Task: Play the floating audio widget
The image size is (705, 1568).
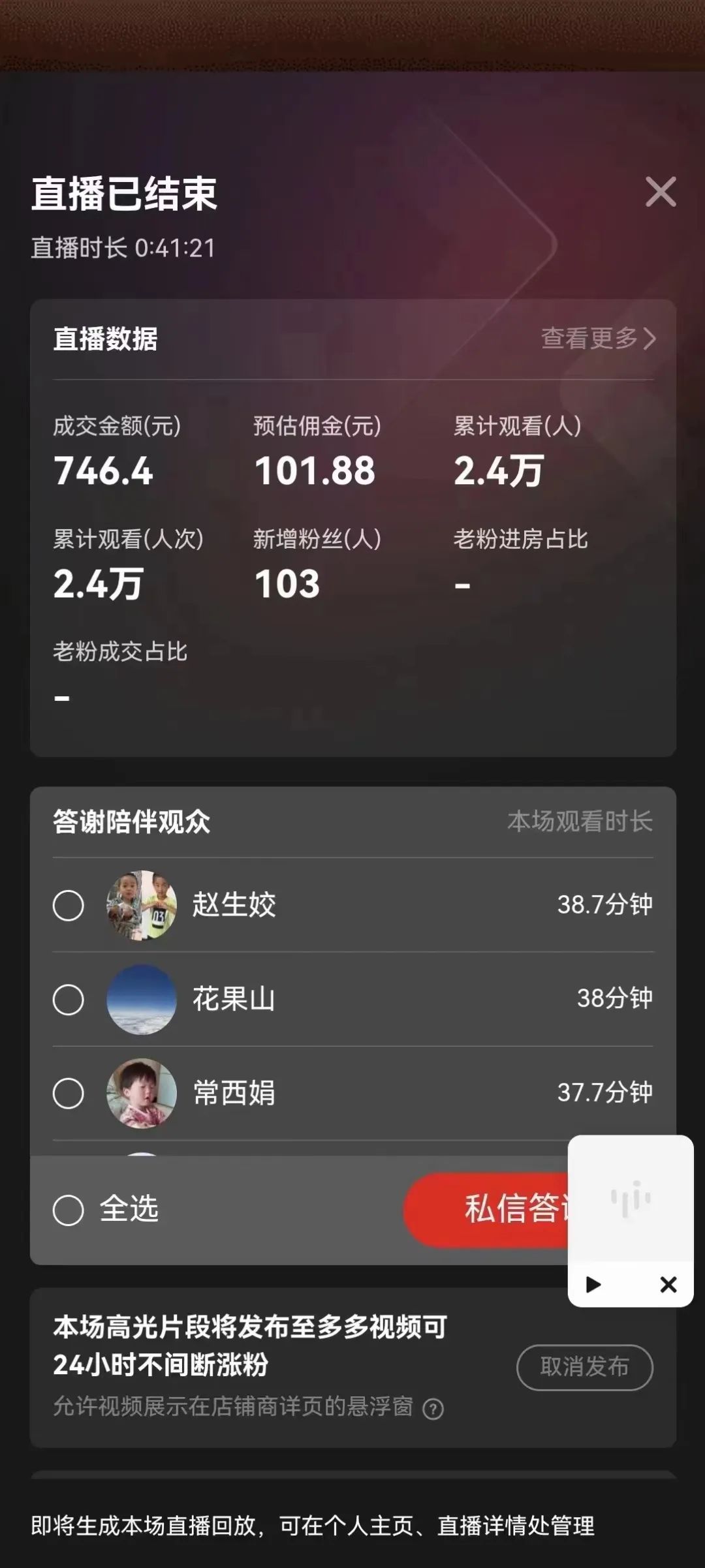Action: (x=593, y=1284)
